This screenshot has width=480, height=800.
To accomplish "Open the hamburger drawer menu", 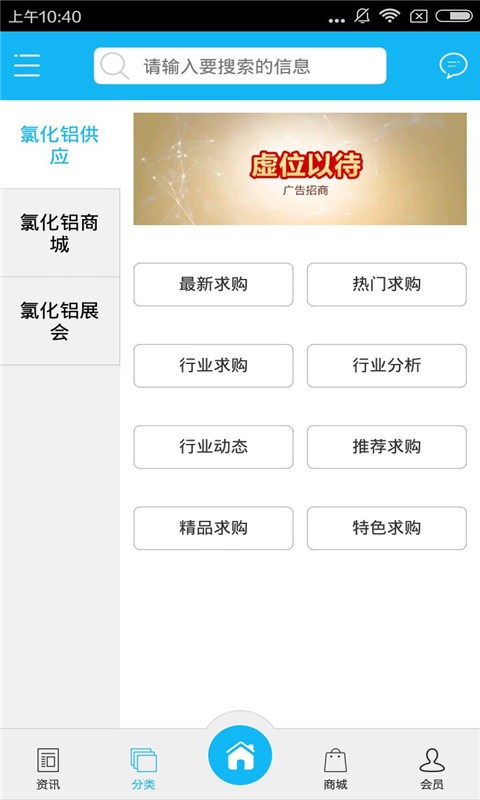I will click(27, 66).
